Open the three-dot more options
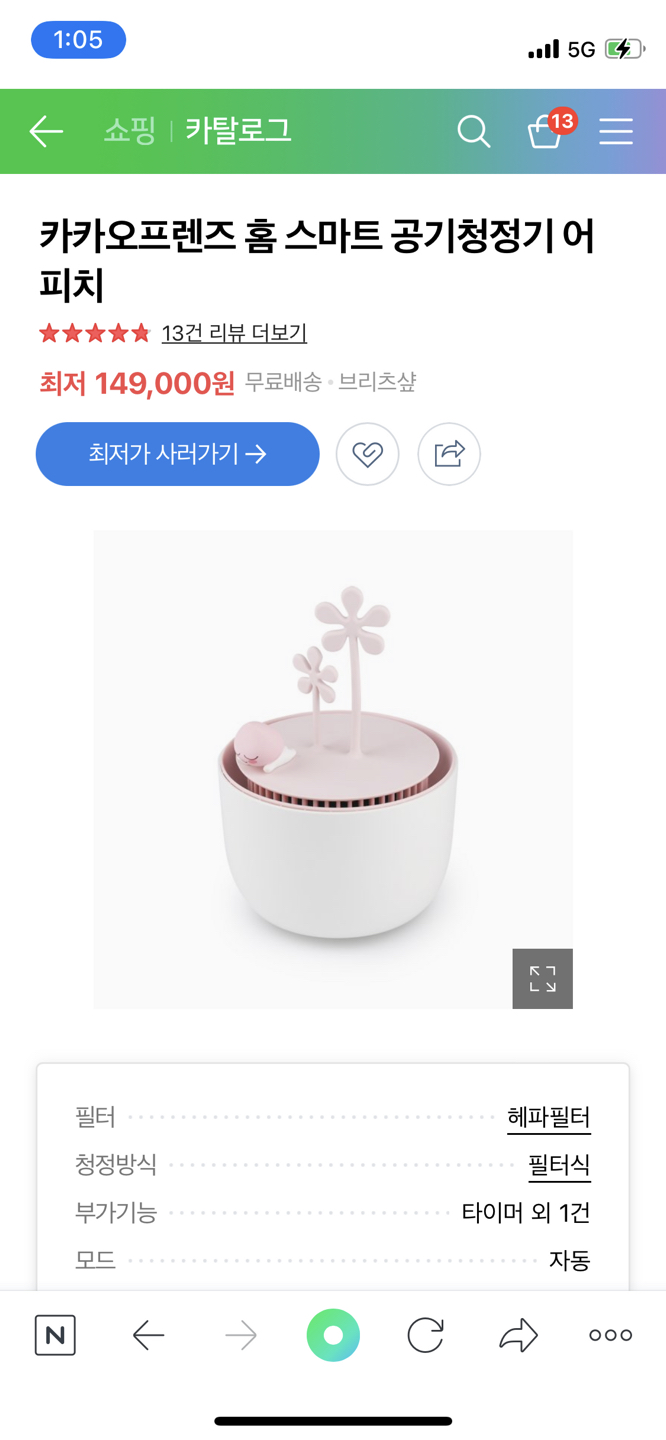The image size is (666, 1440). (610, 1335)
